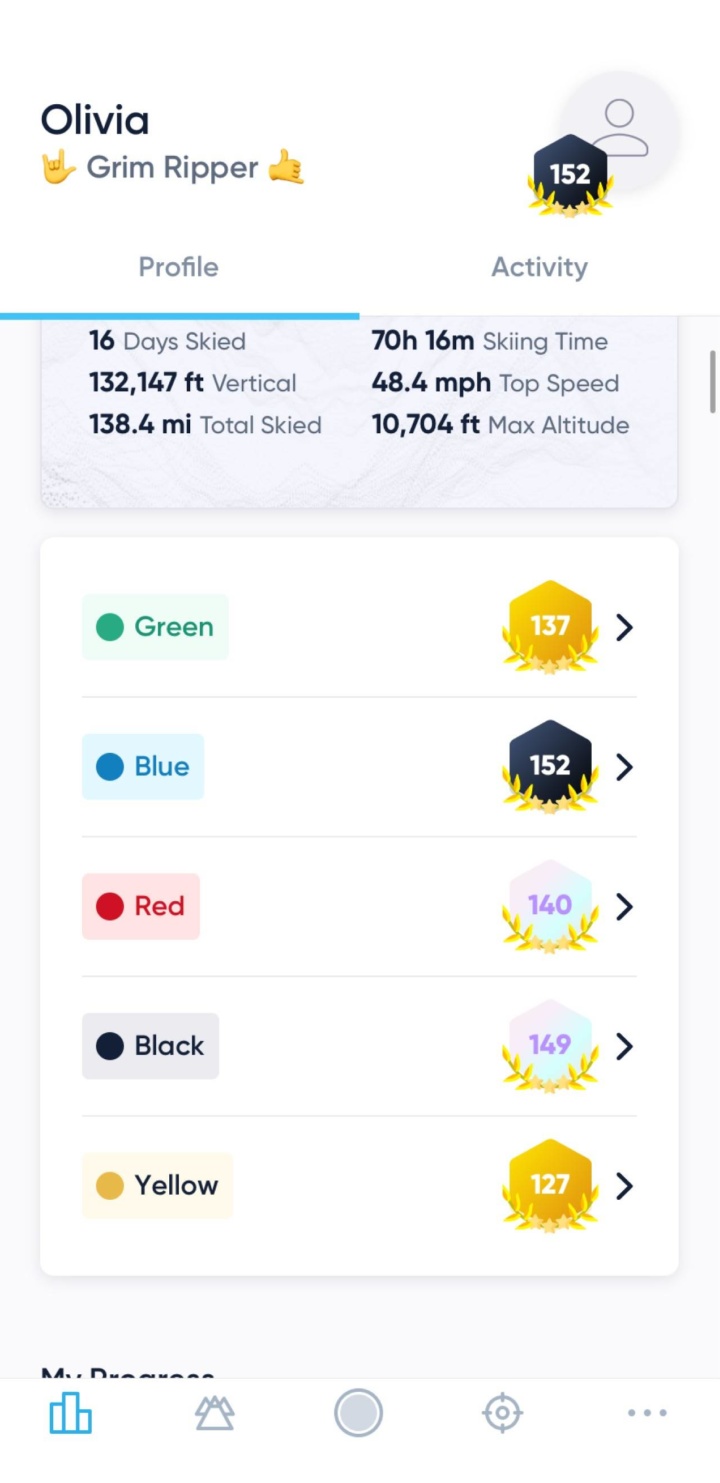Open the target locator tab

click(x=502, y=1413)
